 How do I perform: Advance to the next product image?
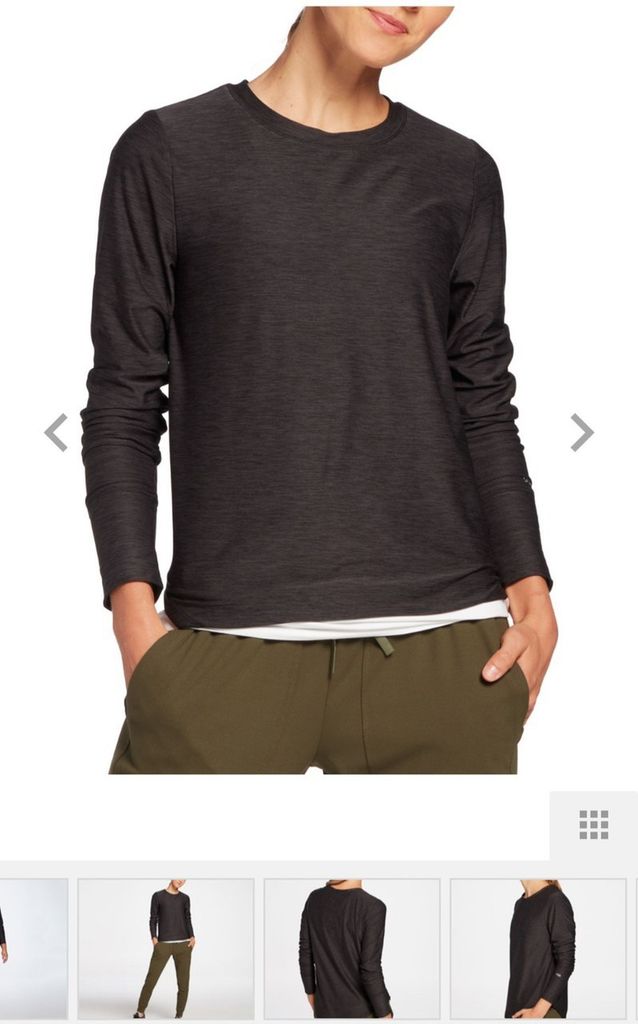click(x=582, y=432)
